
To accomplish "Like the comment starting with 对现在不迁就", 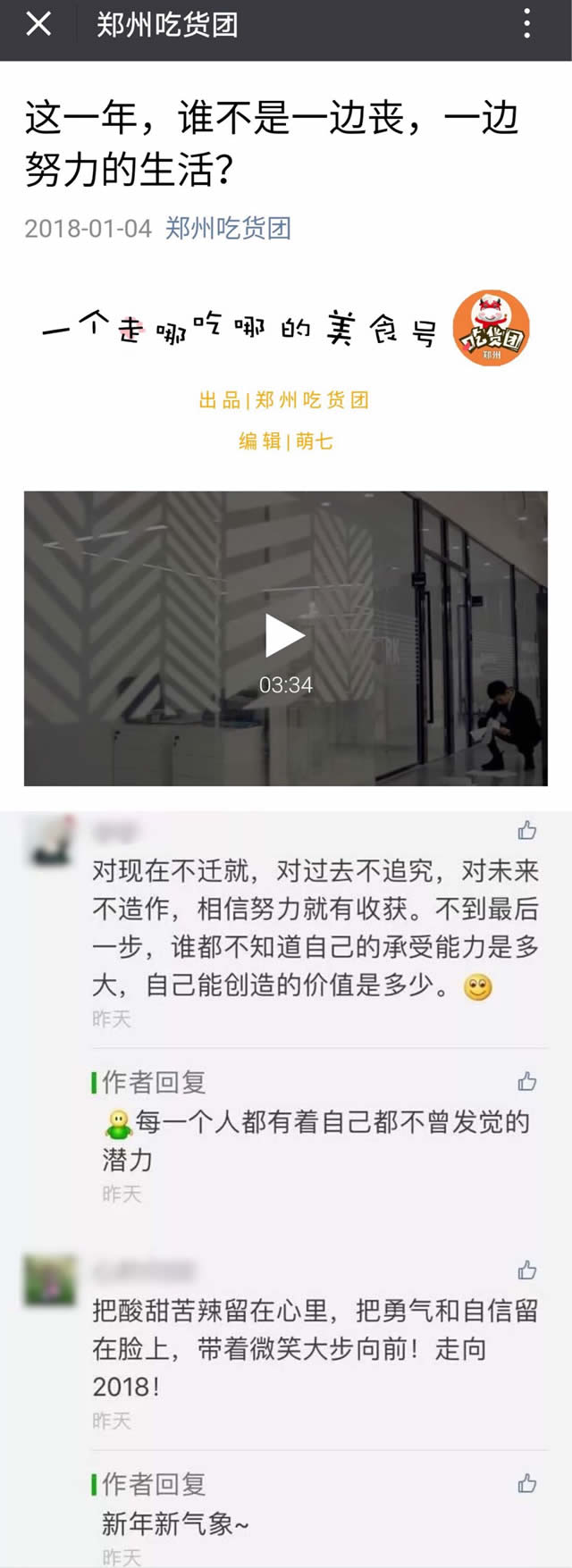I will pos(527,831).
